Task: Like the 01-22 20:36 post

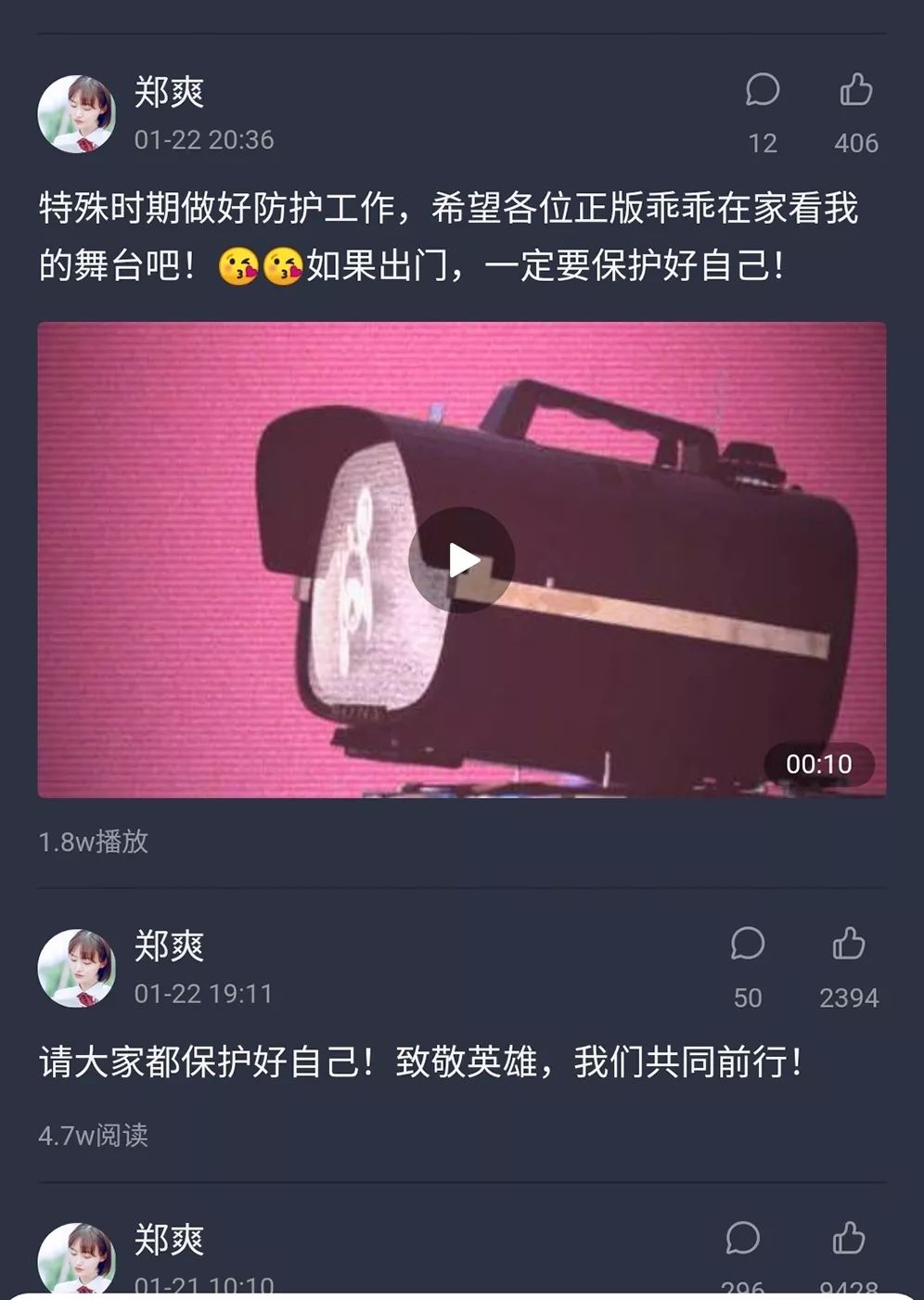Action: (855, 91)
